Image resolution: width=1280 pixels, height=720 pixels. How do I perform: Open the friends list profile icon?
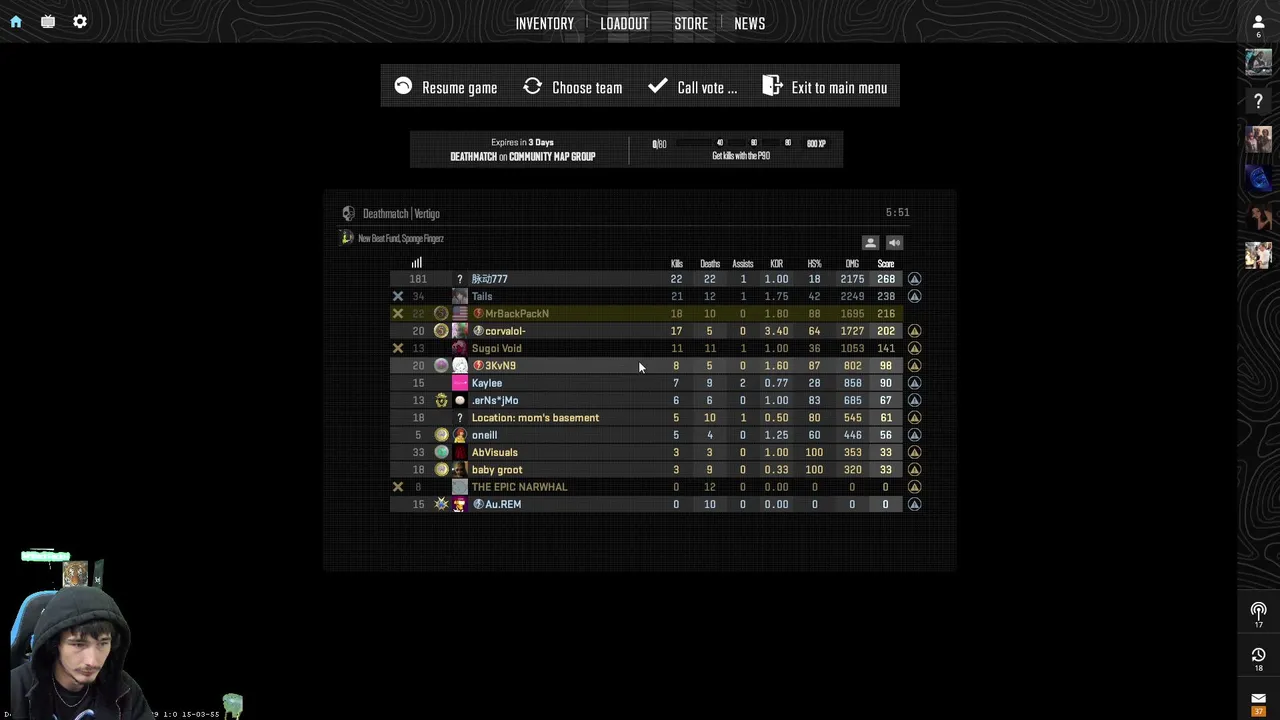[x=1258, y=22]
